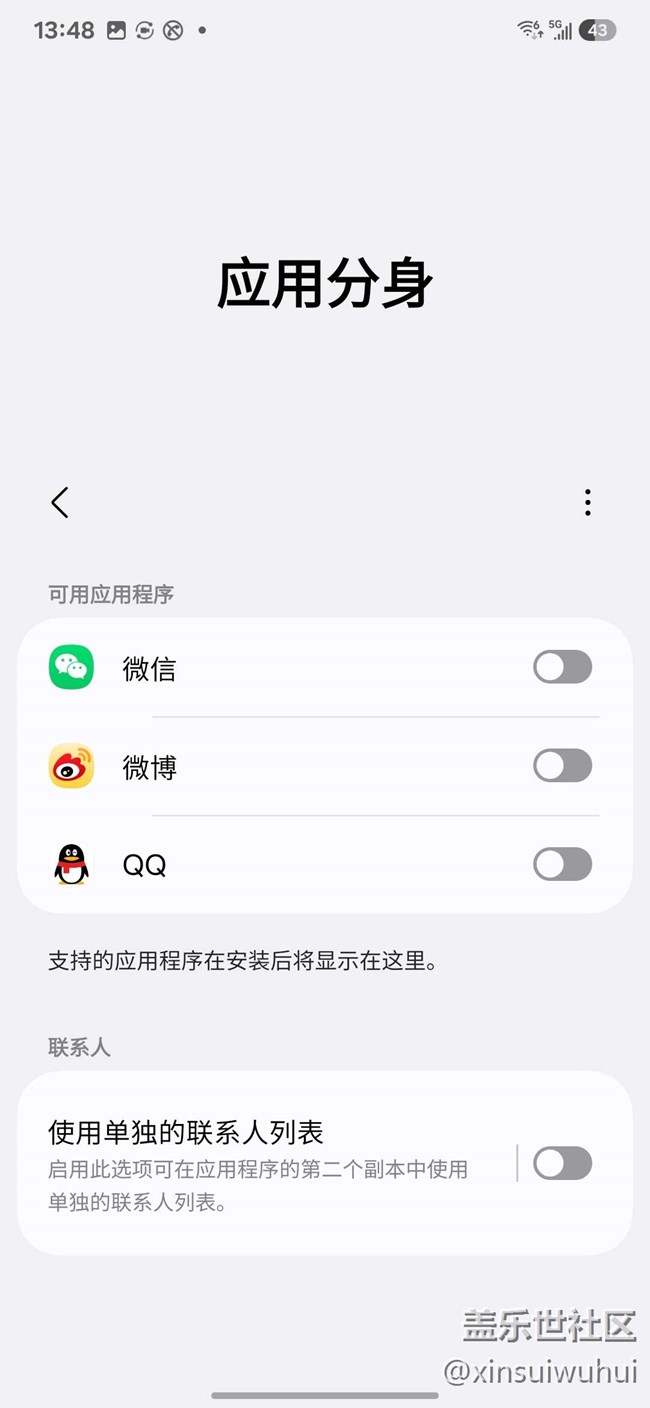Turn on the 微博 clone switch

click(x=562, y=766)
